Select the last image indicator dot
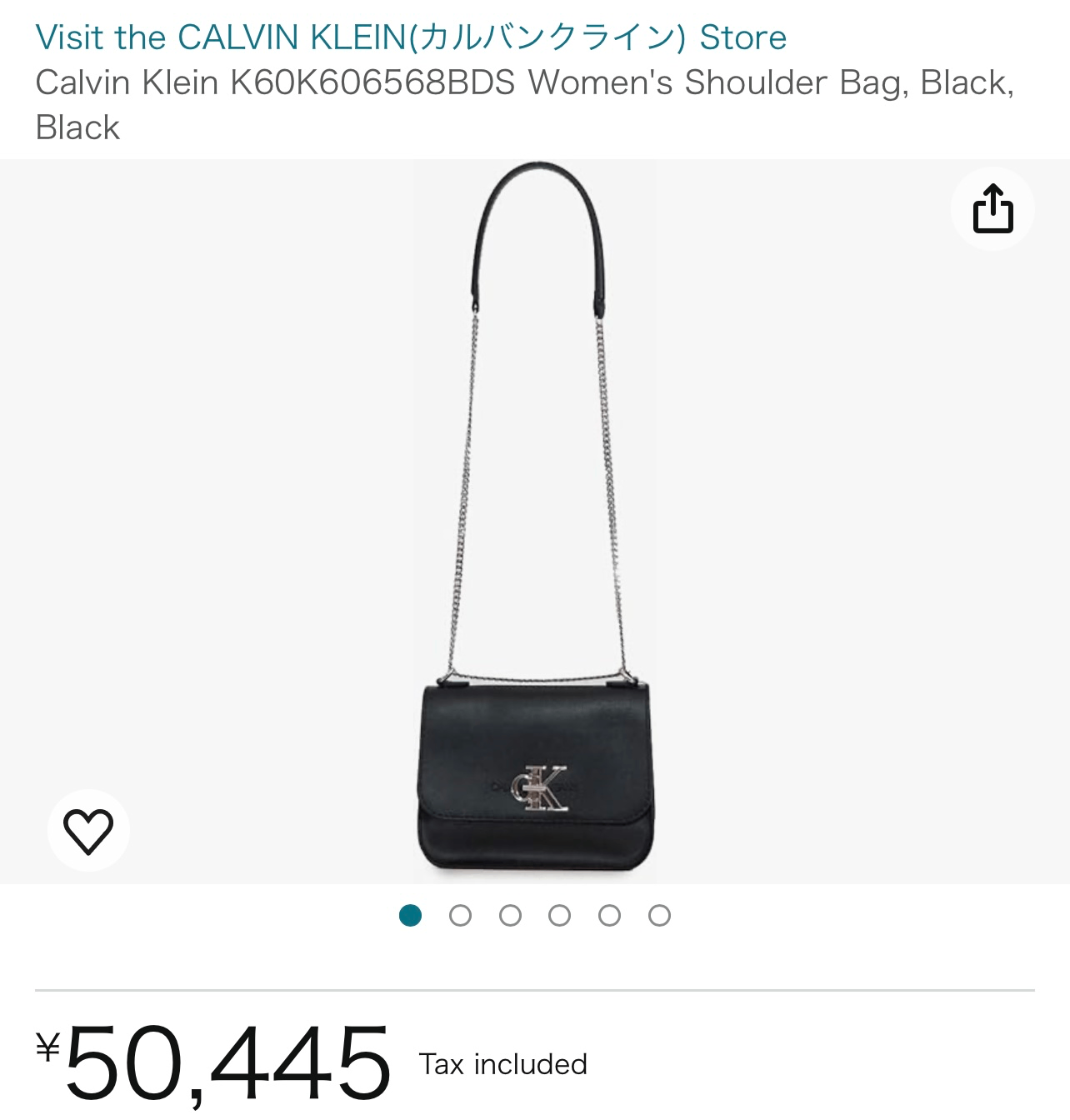1070x1120 pixels. click(x=659, y=916)
